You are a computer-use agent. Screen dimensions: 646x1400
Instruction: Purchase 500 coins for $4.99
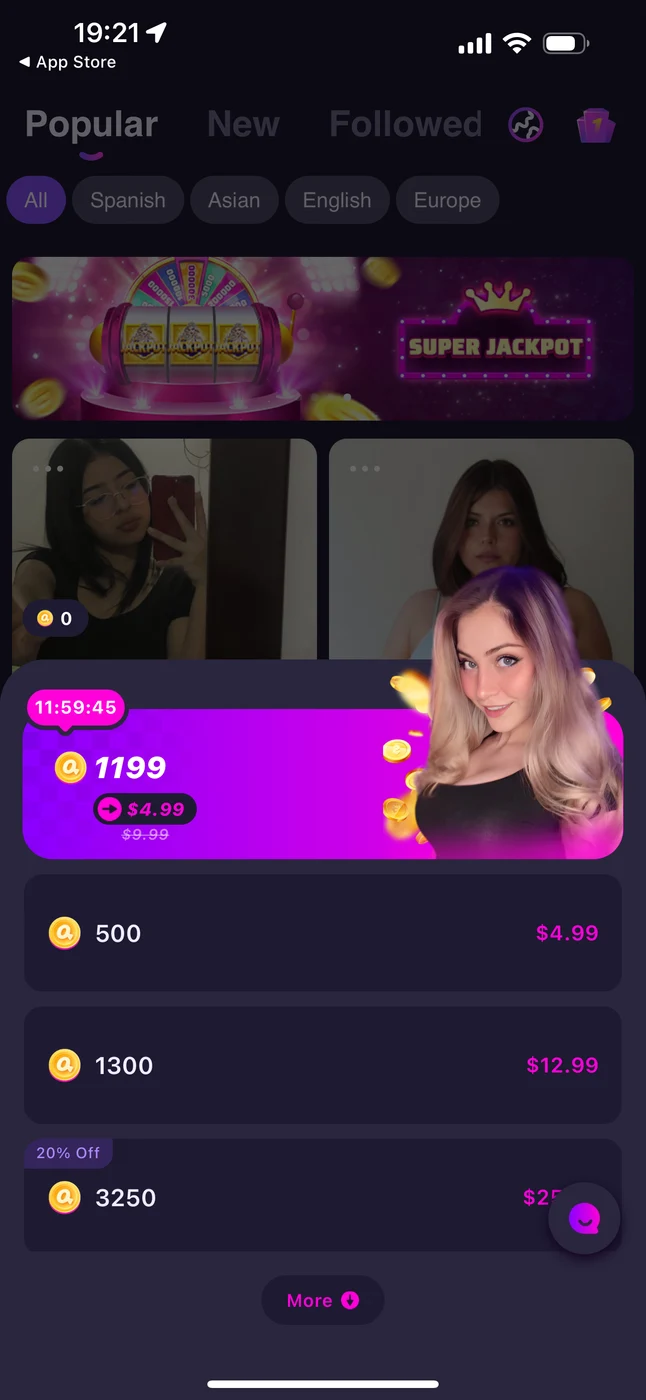(322, 933)
